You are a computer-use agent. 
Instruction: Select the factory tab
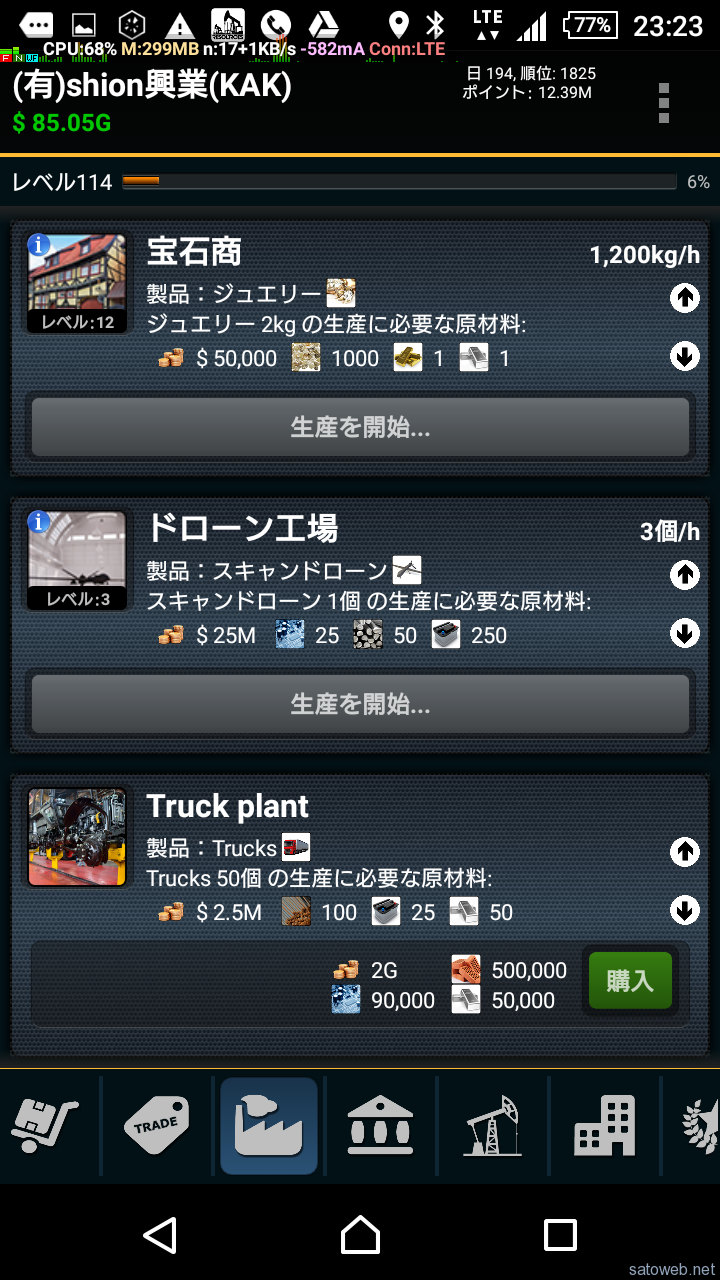coord(268,1125)
